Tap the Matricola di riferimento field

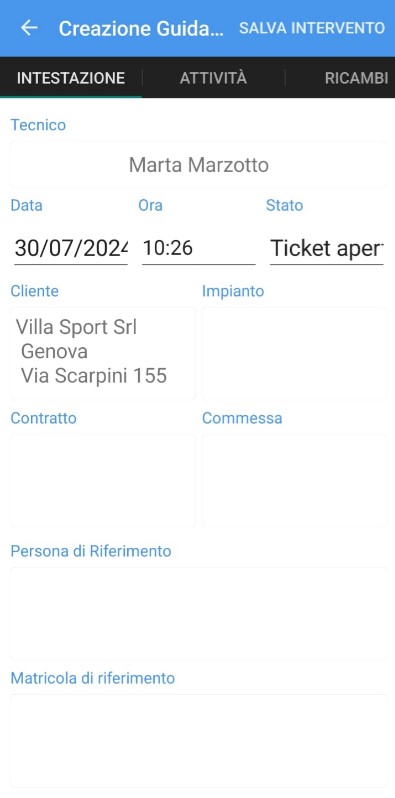tap(199, 741)
